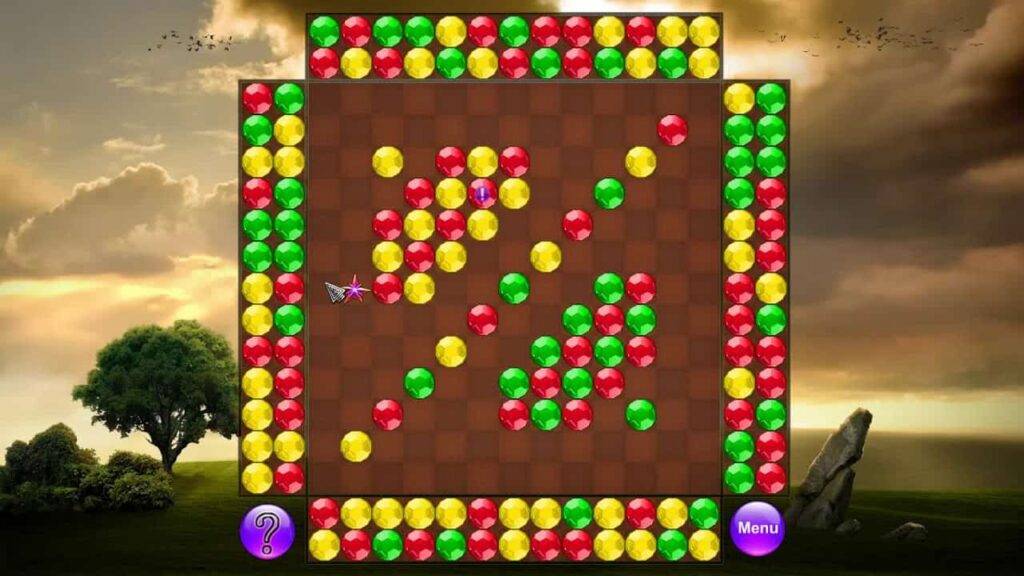This screenshot has height=576, width=1024.
Task: Open the question mark help button
Action: pyautogui.click(x=267, y=531)
